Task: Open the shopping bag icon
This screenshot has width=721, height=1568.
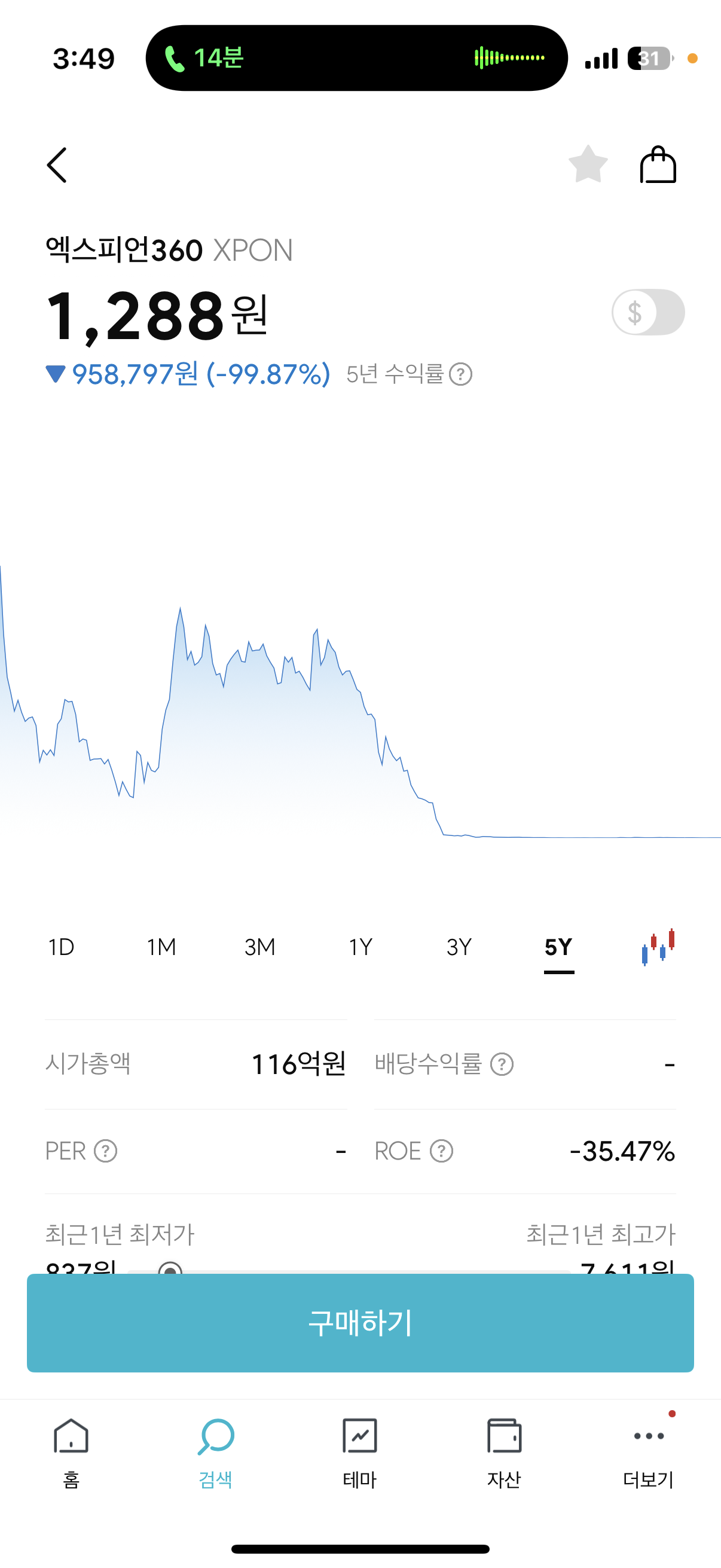Action: click(658, 165)
